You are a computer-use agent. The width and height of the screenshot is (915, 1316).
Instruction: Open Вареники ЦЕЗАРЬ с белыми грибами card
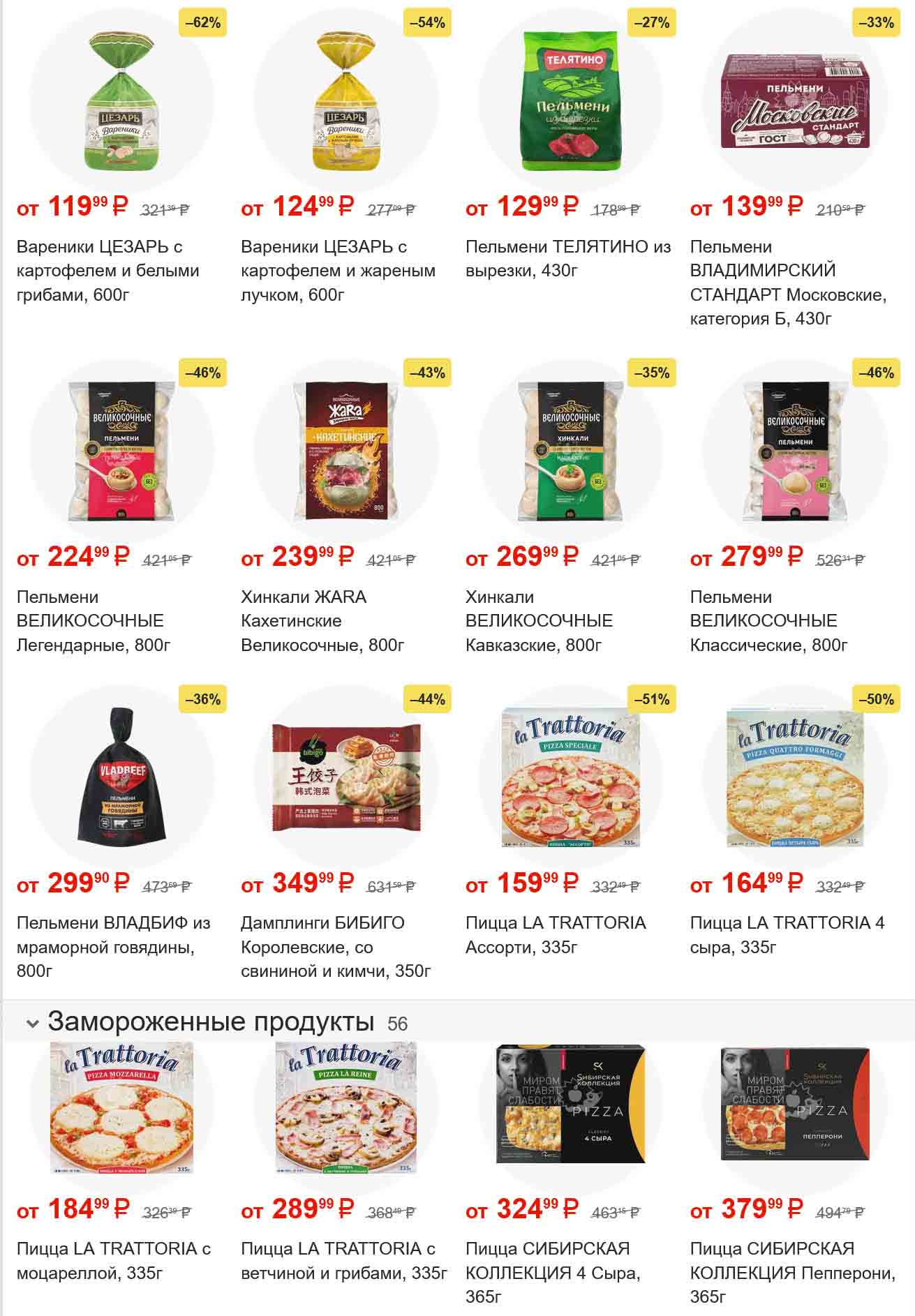coord(107,270)
